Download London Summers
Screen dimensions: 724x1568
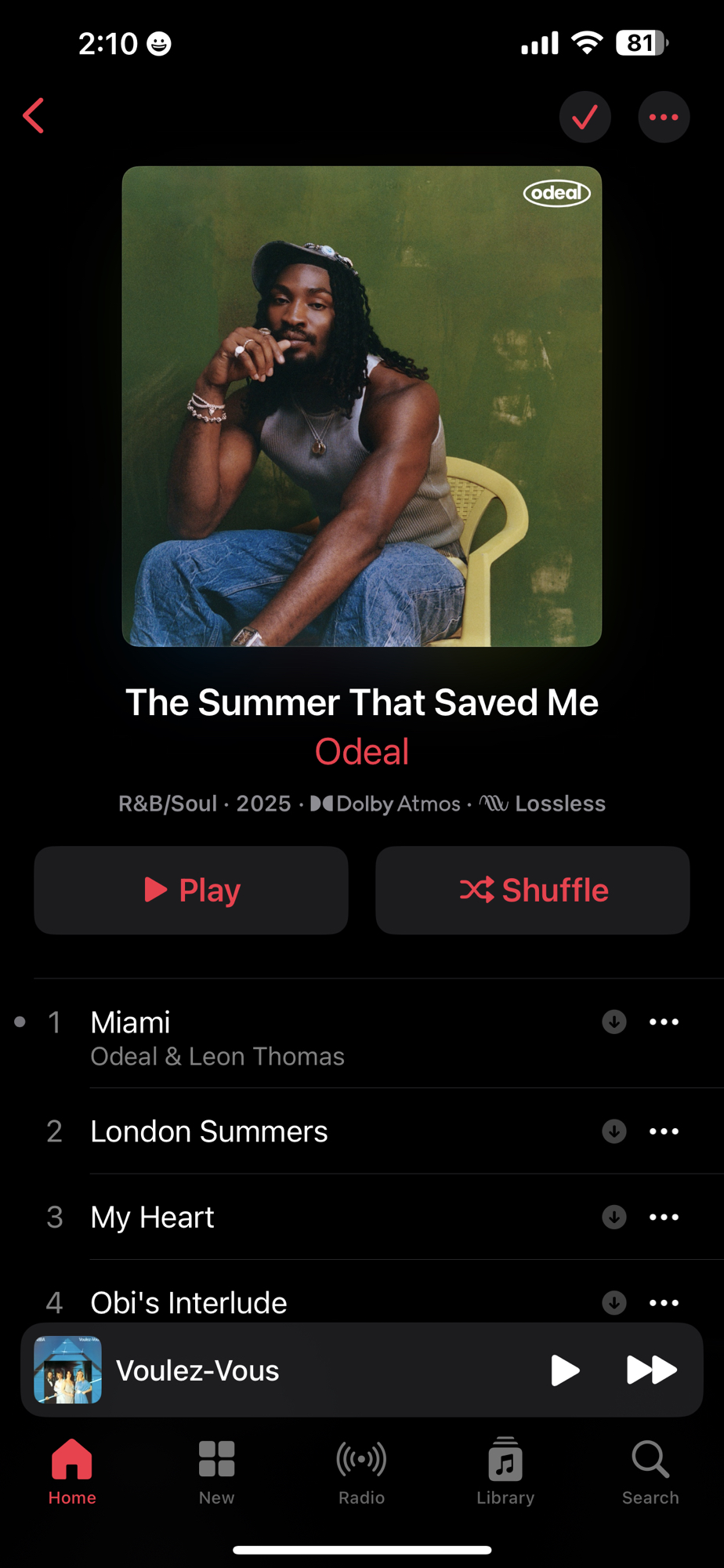click(x=614, y=1131)
